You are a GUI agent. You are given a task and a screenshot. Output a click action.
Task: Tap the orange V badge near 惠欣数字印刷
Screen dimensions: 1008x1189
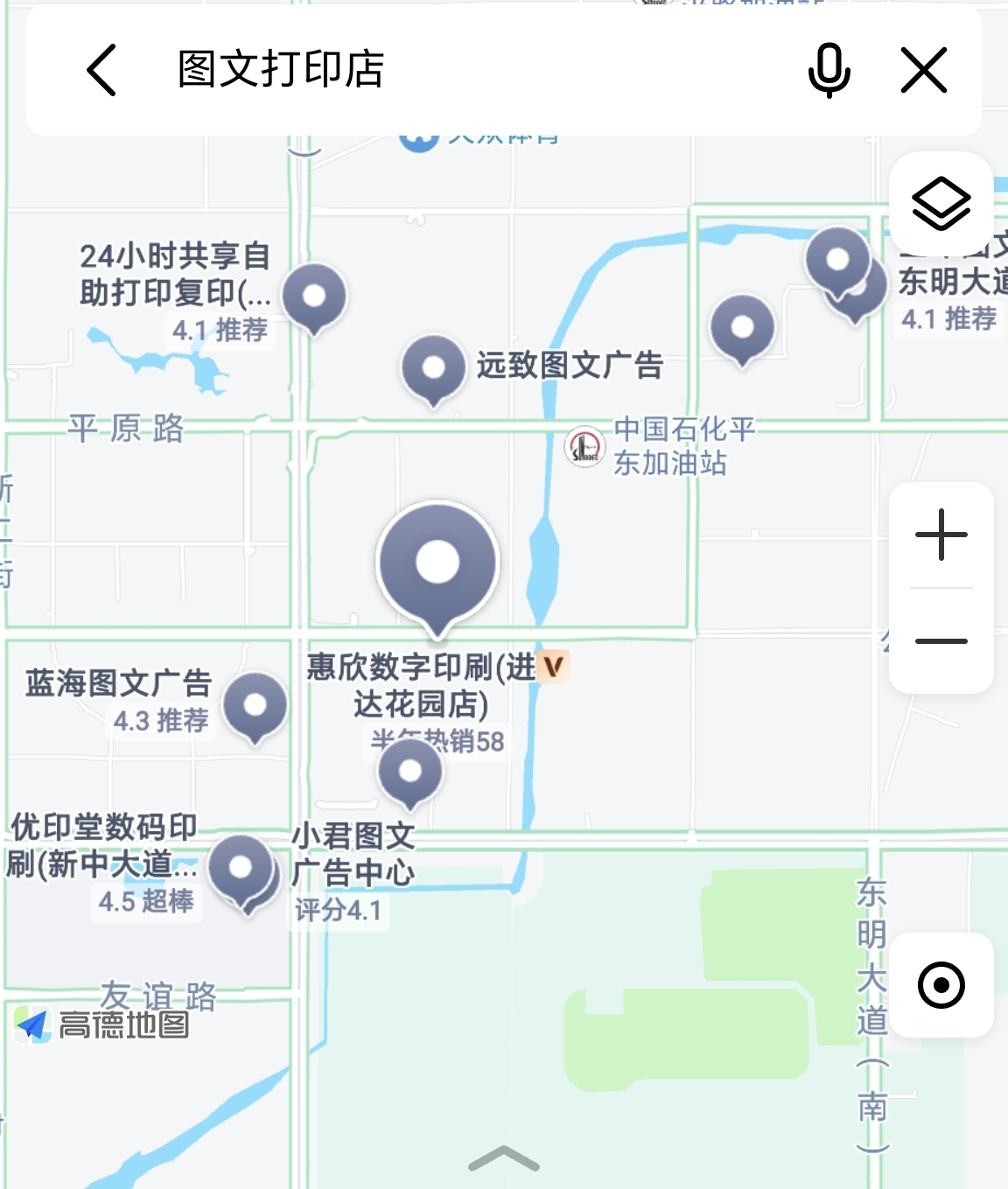(x=552, y=668)
